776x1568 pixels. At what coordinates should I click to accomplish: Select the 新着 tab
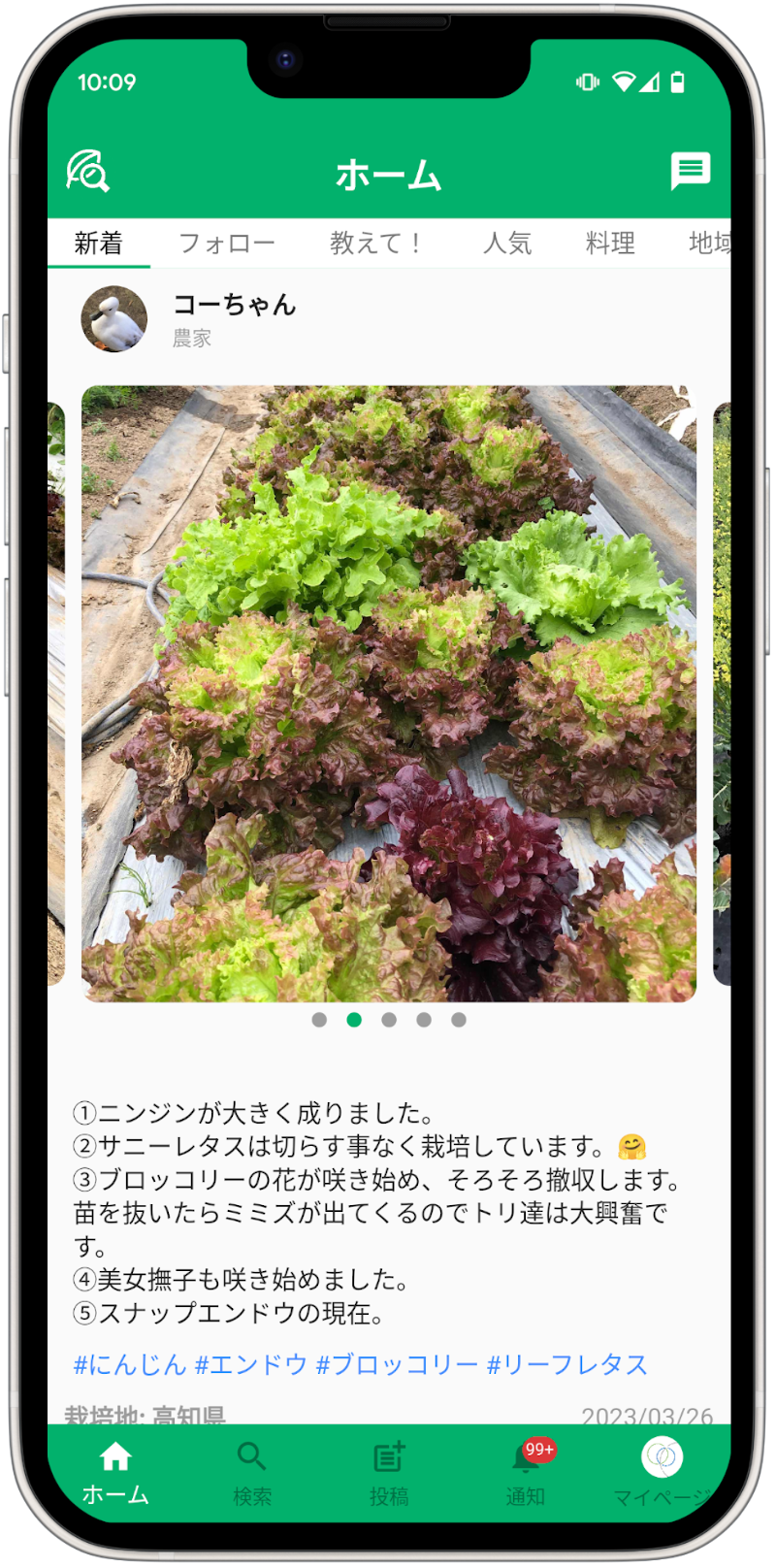99,243
